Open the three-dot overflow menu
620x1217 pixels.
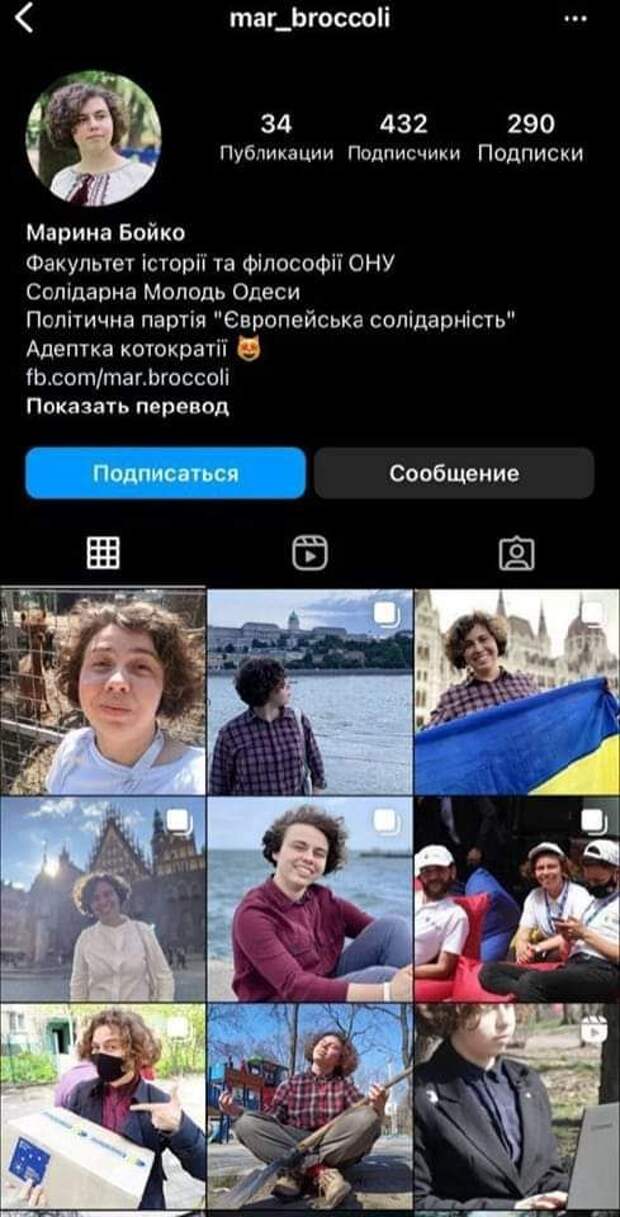click(x=576, y=18)
